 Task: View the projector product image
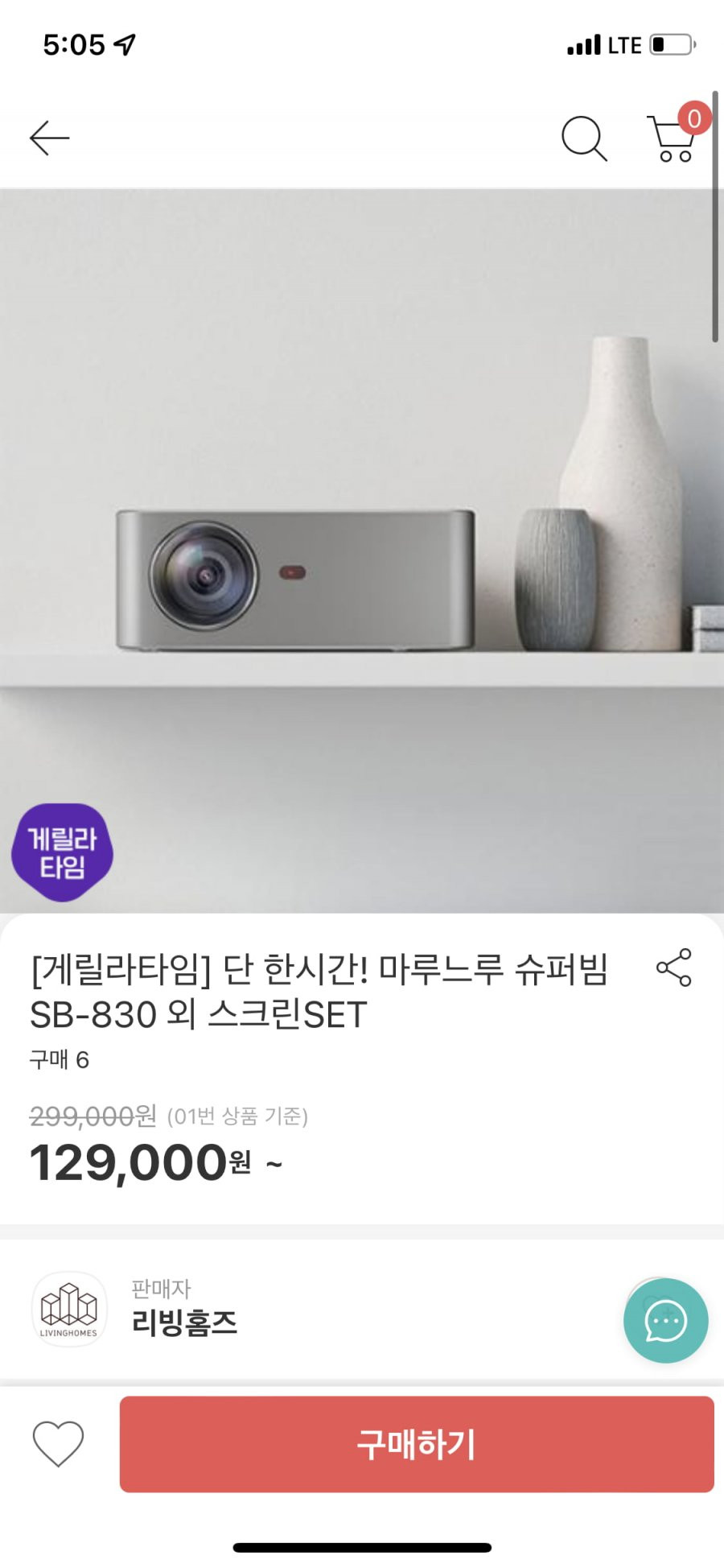click(x=362, y=551)
